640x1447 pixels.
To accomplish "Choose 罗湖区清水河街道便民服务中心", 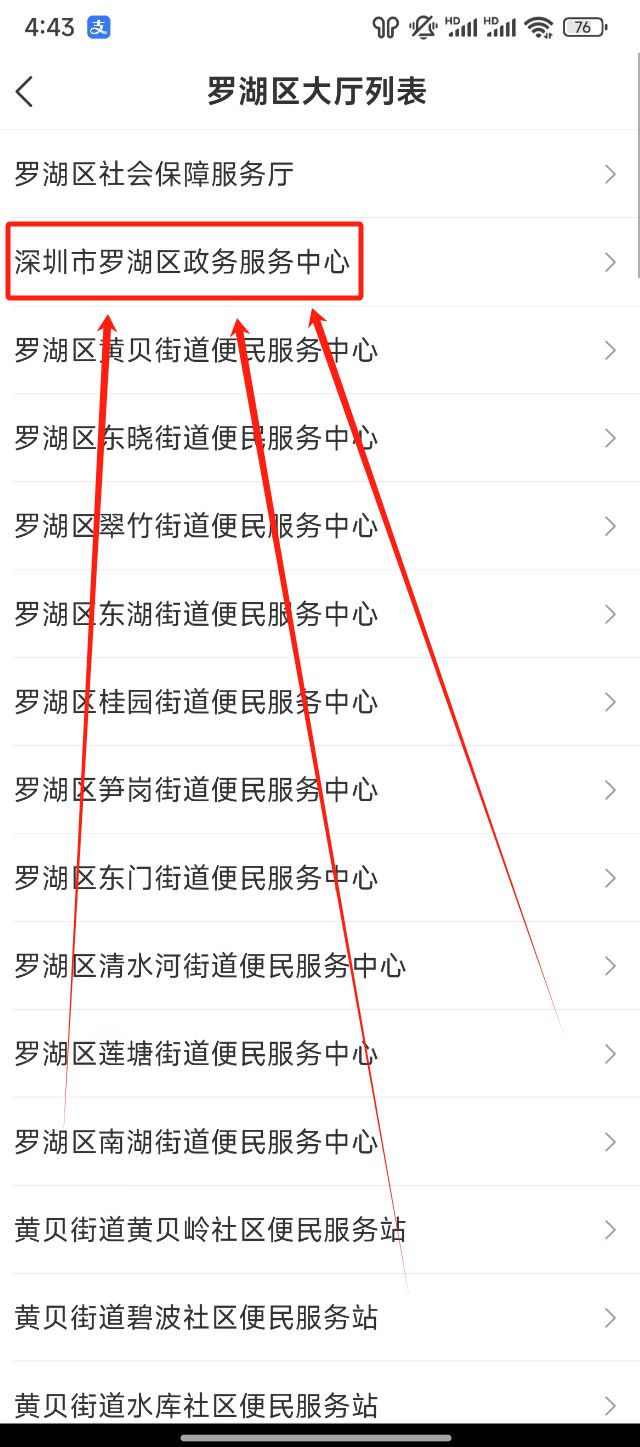I will pos(320,966).
